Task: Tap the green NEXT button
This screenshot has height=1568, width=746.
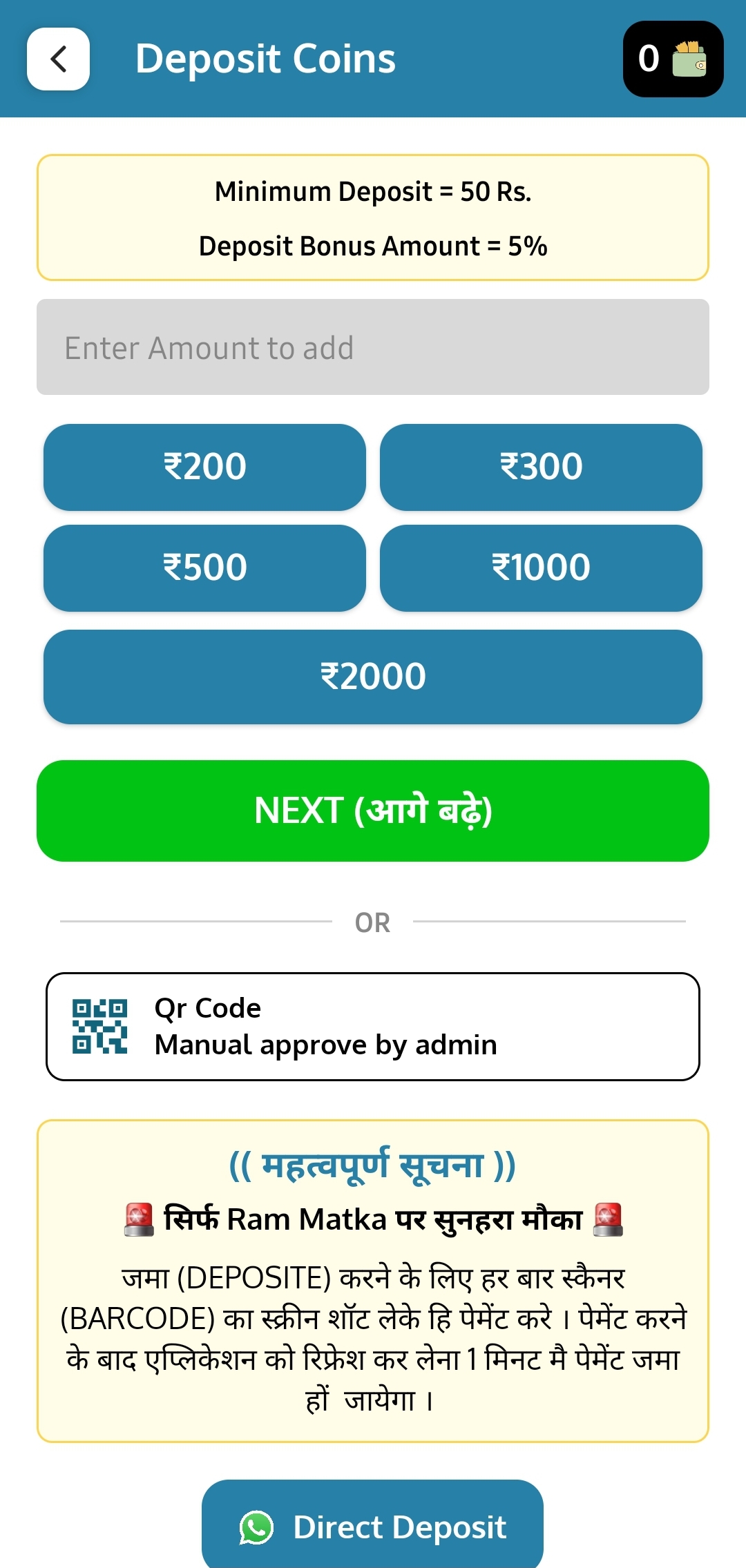Action: pos(372,811)
